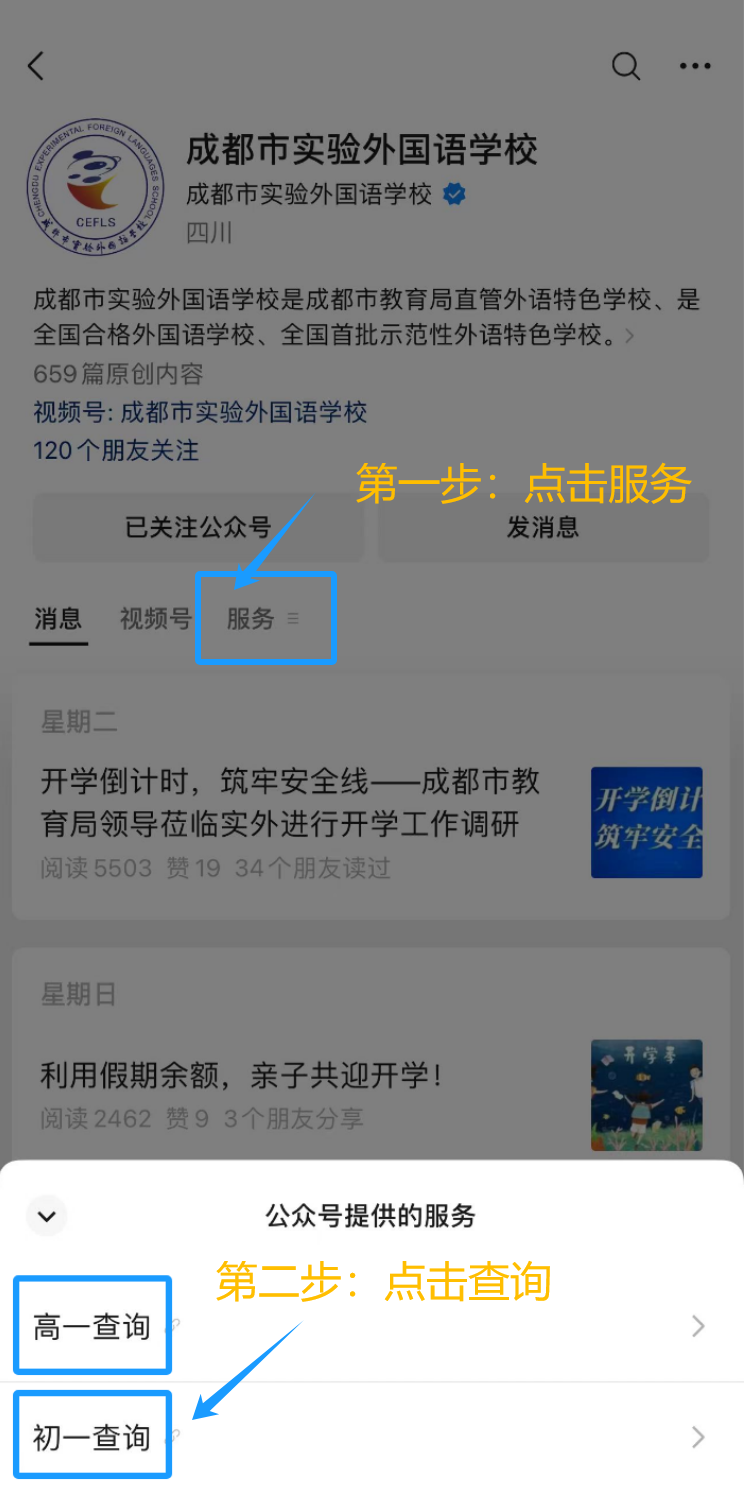
Task: Expand the full account description
Action: click(629, 335)
